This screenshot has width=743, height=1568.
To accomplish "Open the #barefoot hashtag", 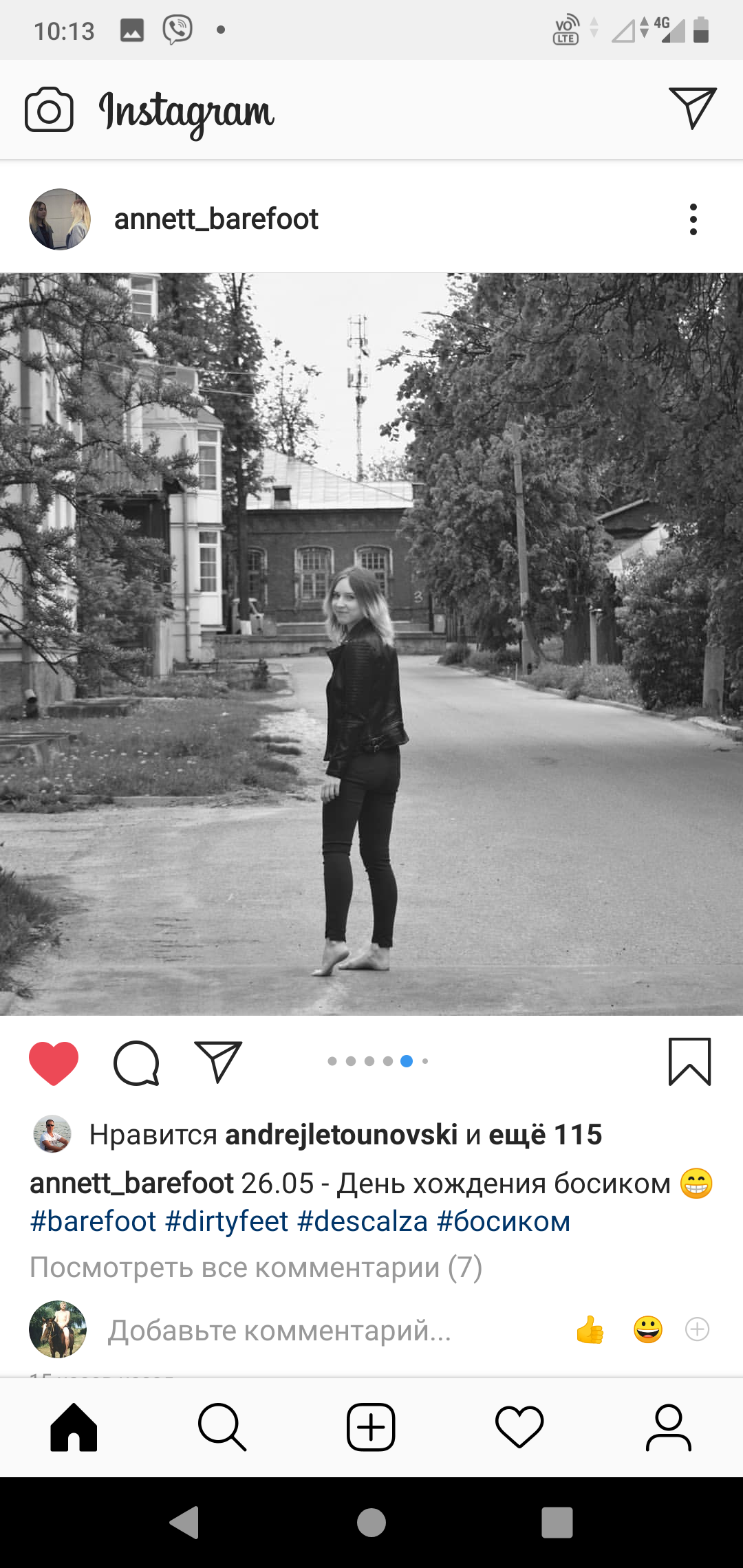I will point(94,1222).
